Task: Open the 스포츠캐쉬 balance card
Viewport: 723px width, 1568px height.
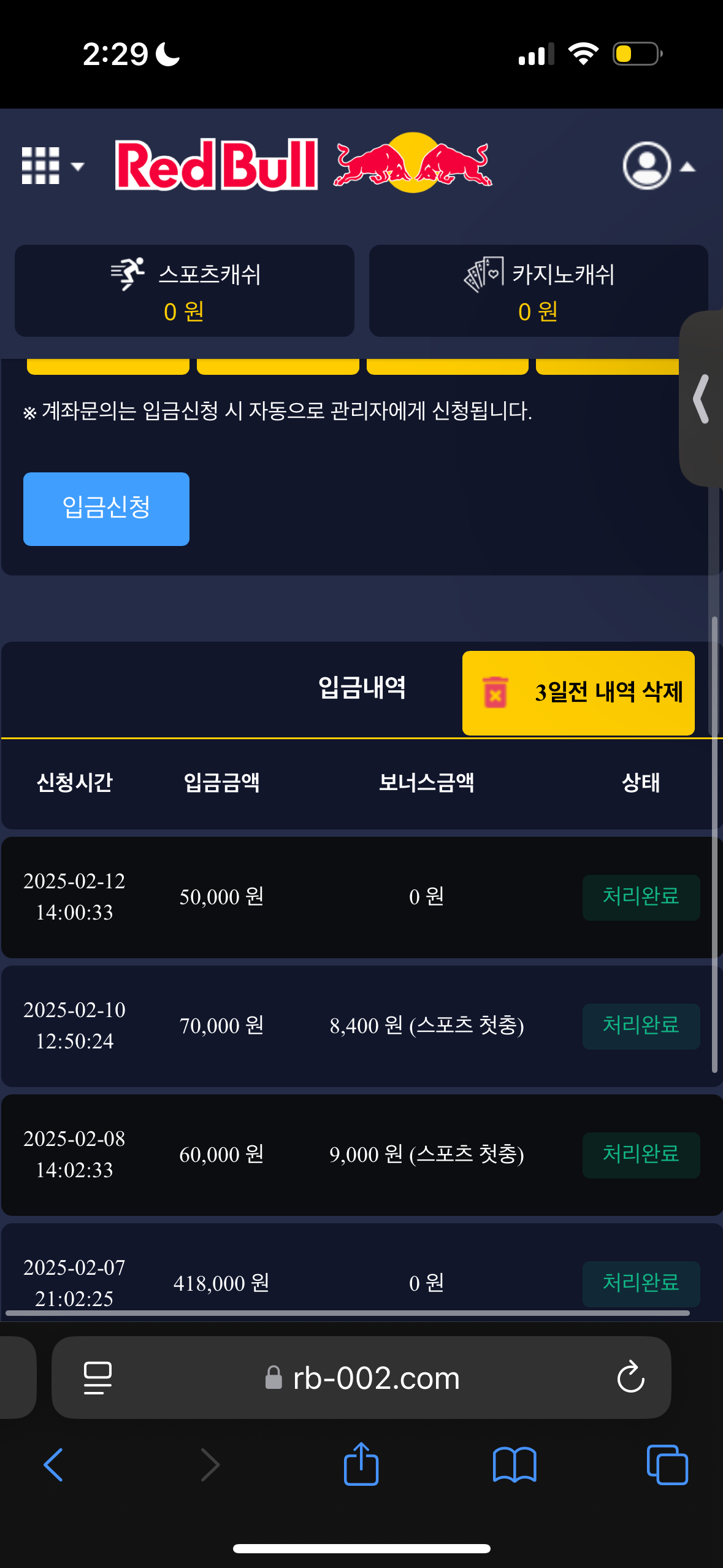Action: [x=185, y=291]
